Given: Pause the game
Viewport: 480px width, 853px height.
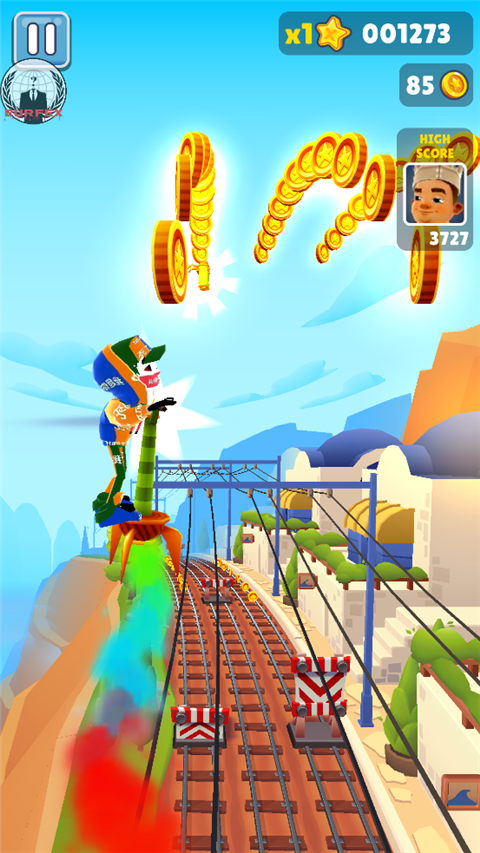Looking at the screenshot, I should click(x=42, y=39).
